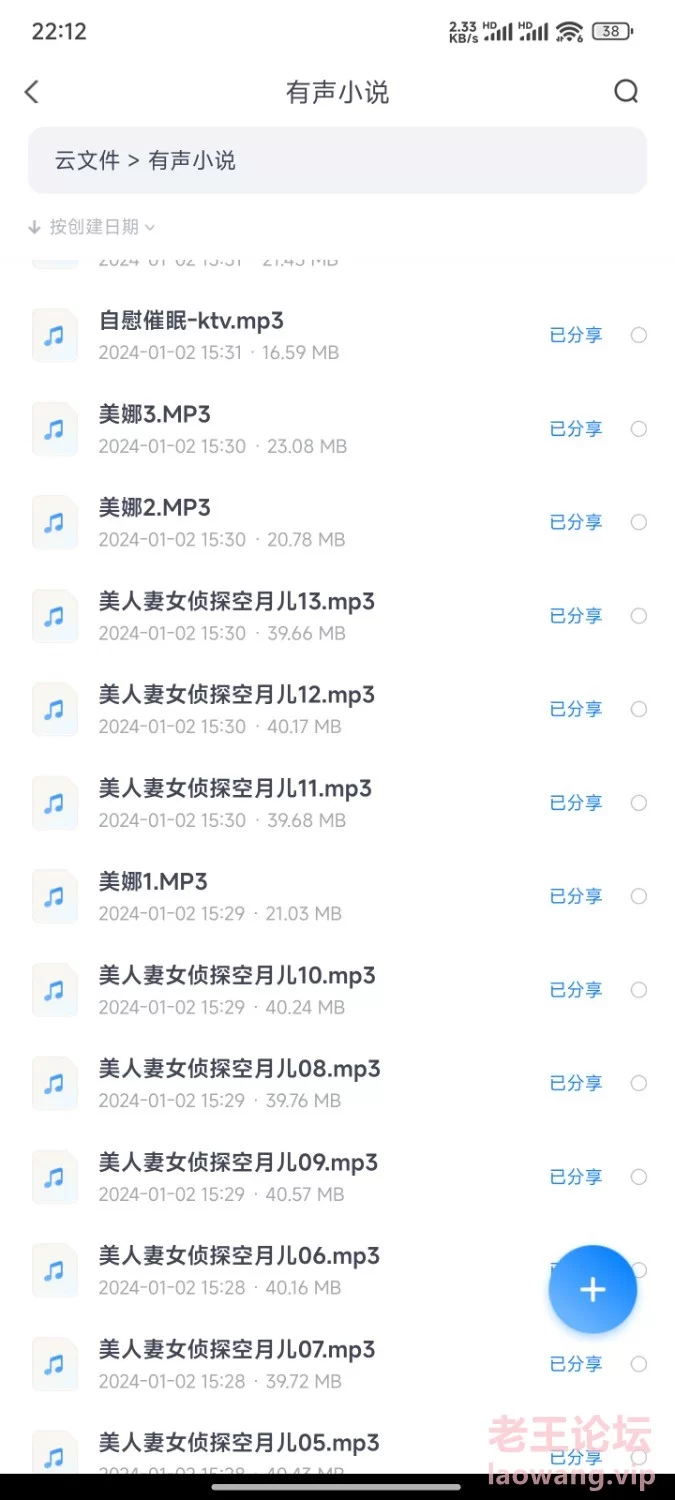Select the circle next to 美人妻女侦探空月儿12.mp3
The height and width of the screenshot is (1500, 675).
(x=639, y=709)
